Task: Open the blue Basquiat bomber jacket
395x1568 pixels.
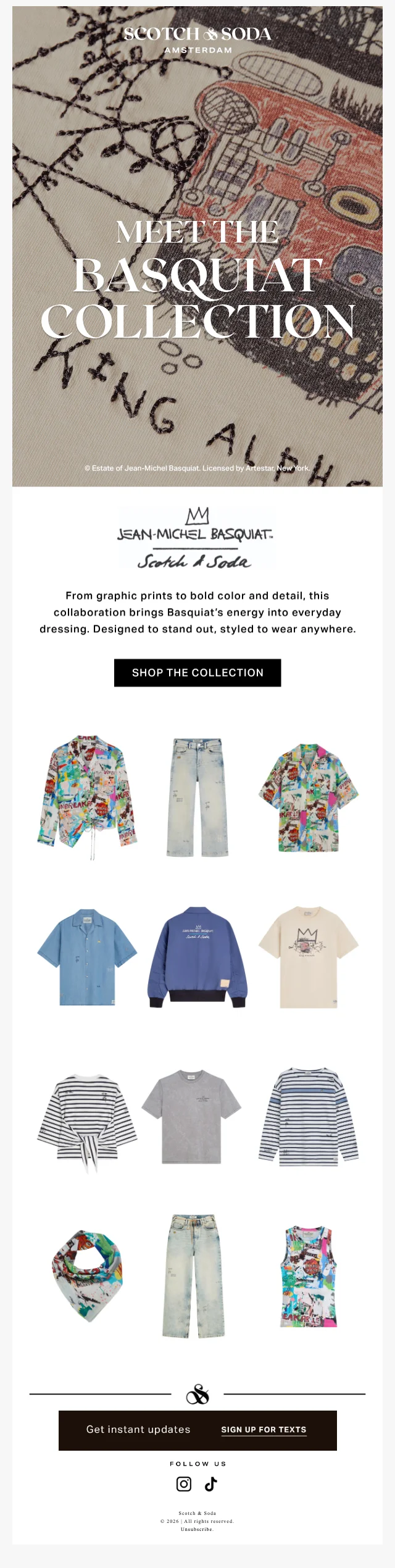Action: coord(197,957)
